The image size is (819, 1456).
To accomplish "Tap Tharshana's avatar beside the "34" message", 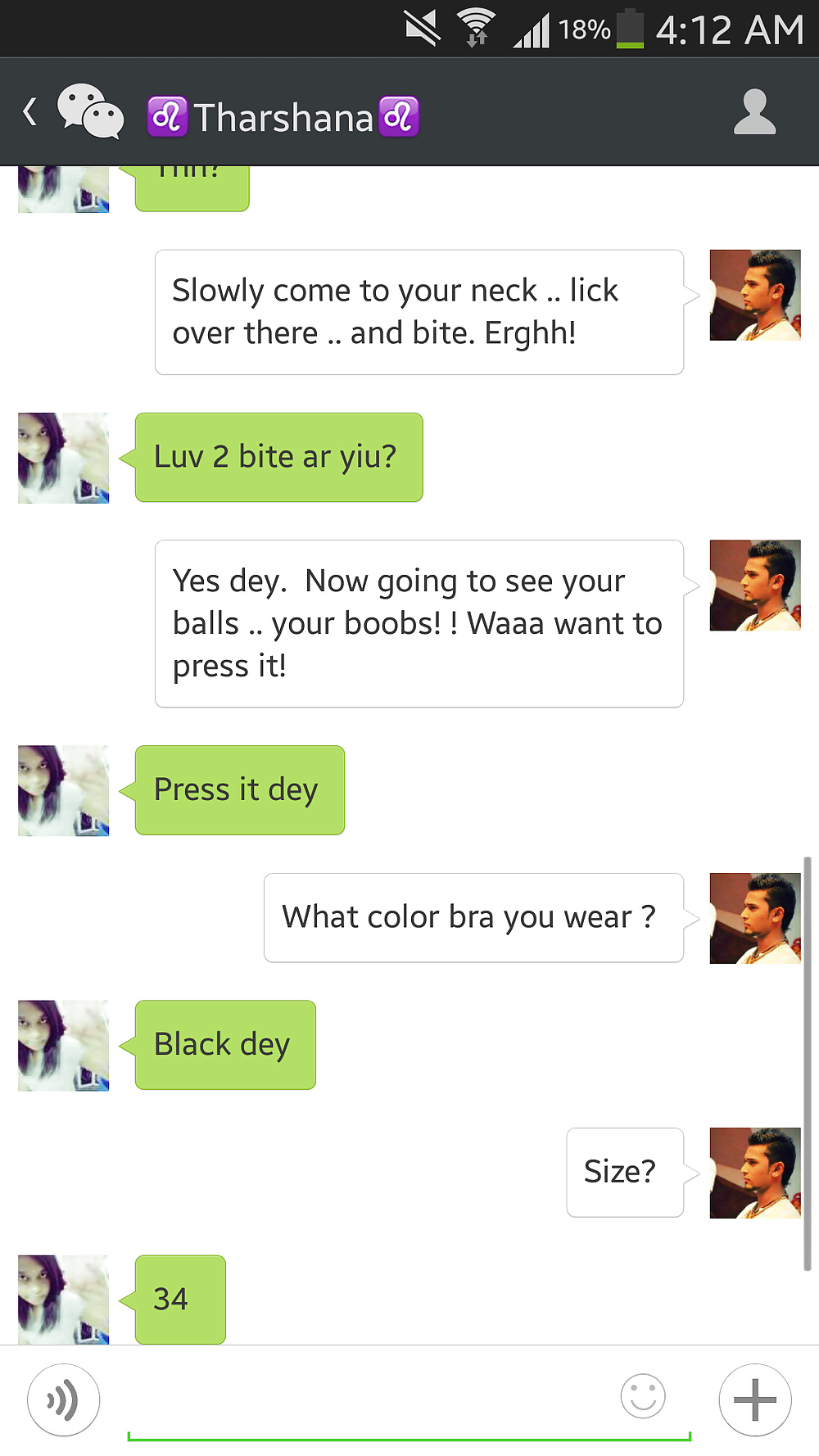I will [x=64, y=1300].
